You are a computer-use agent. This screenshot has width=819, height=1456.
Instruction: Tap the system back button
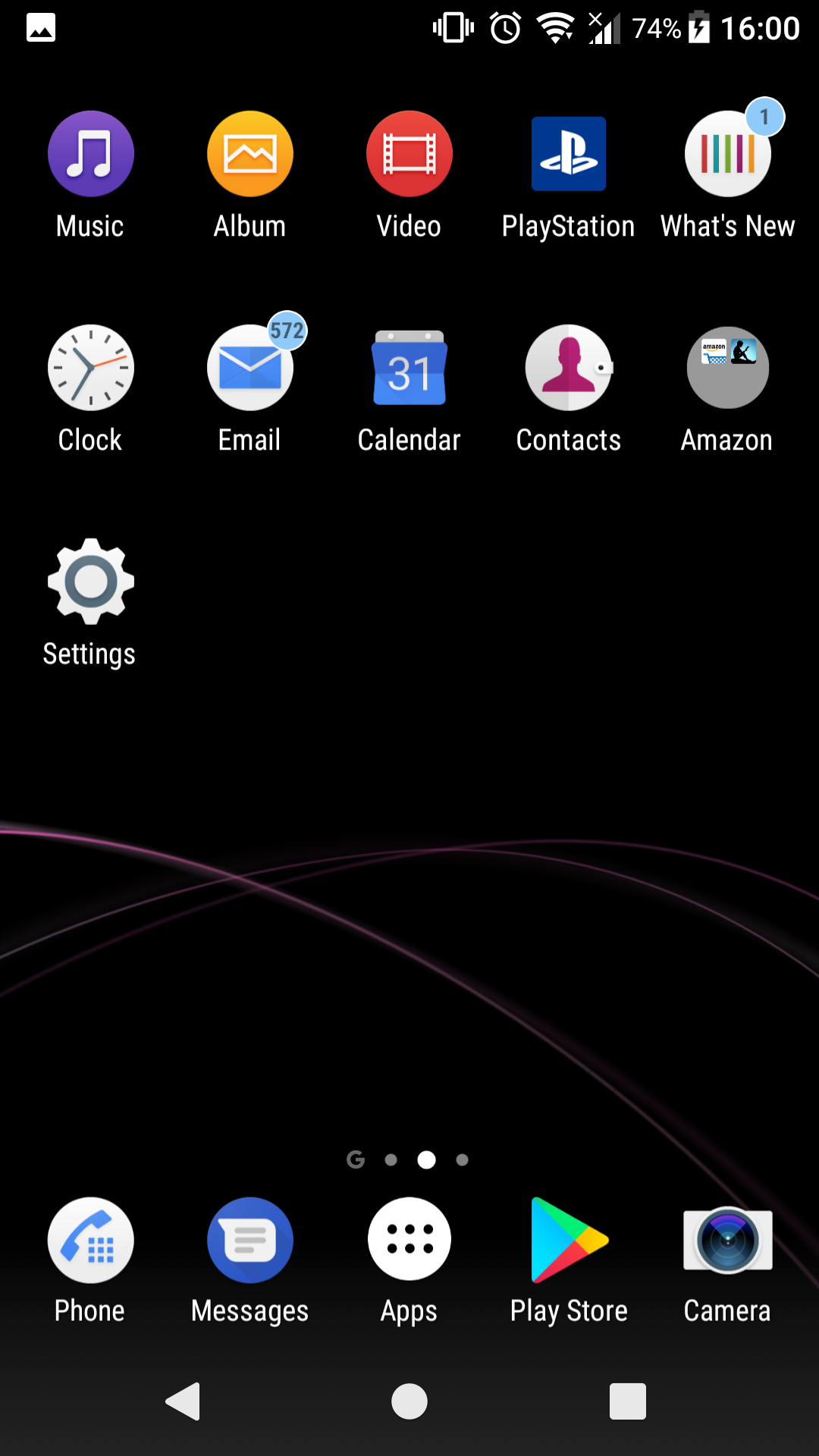(184, 1401)
